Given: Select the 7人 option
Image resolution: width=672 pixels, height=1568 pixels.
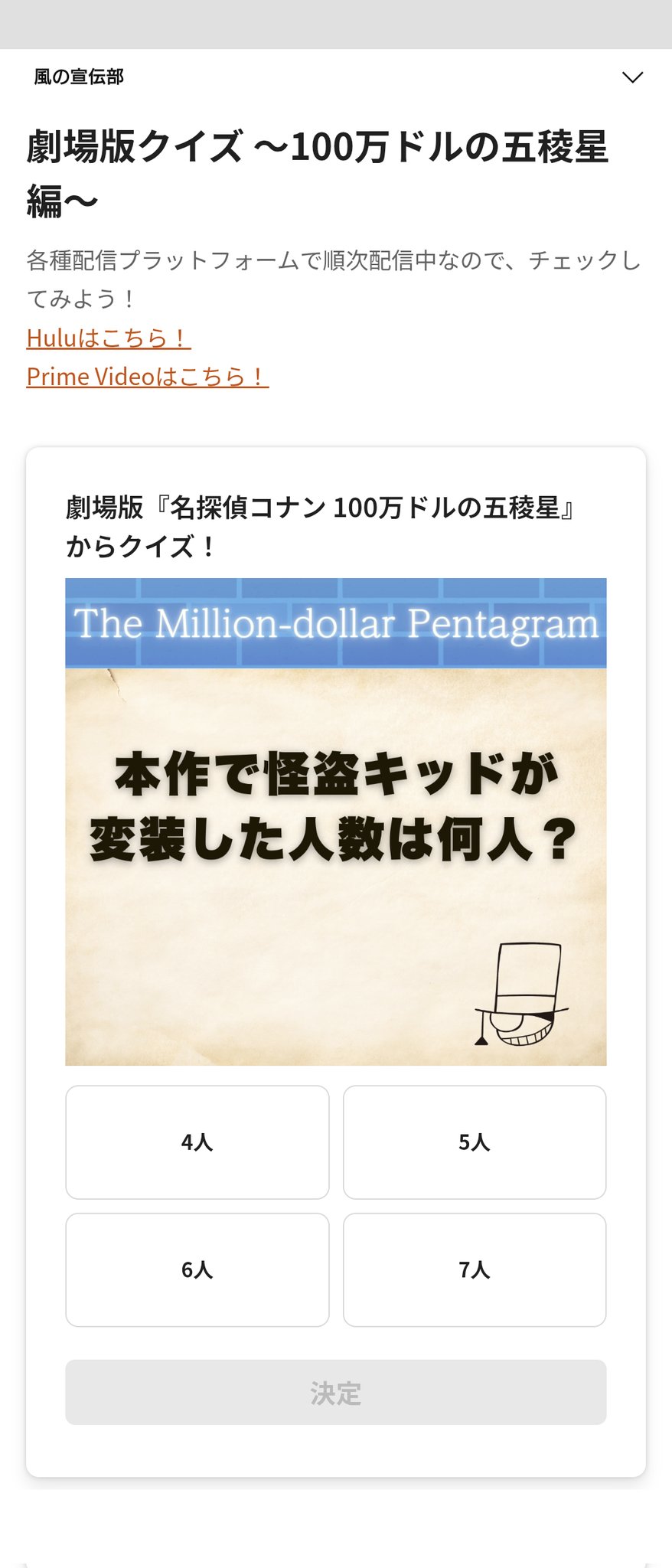Looking at the screenshot, I should (475, 1269).
